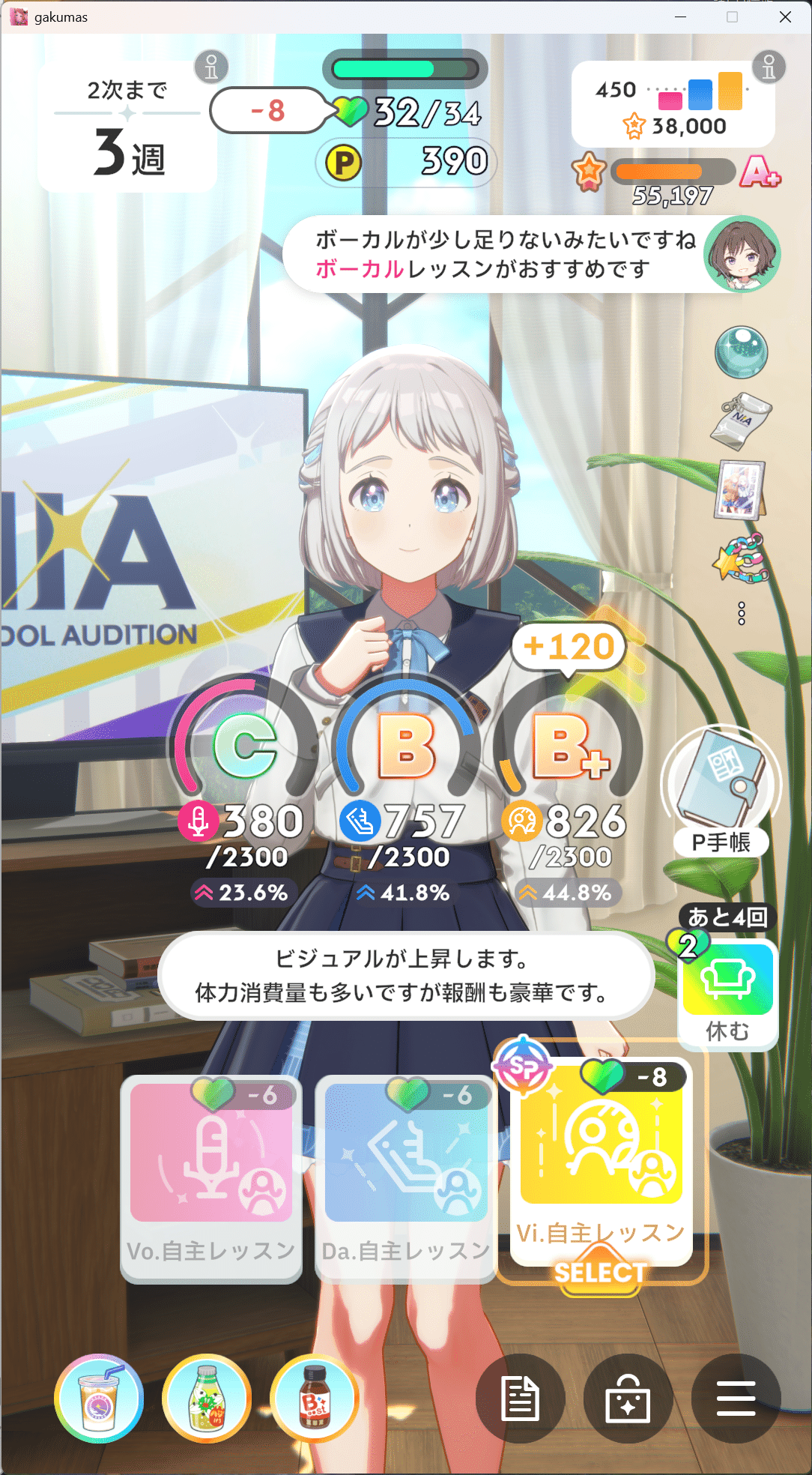View the NIA pouch item
This screenshot has width=812, height=1475.
tap(741, 420)
